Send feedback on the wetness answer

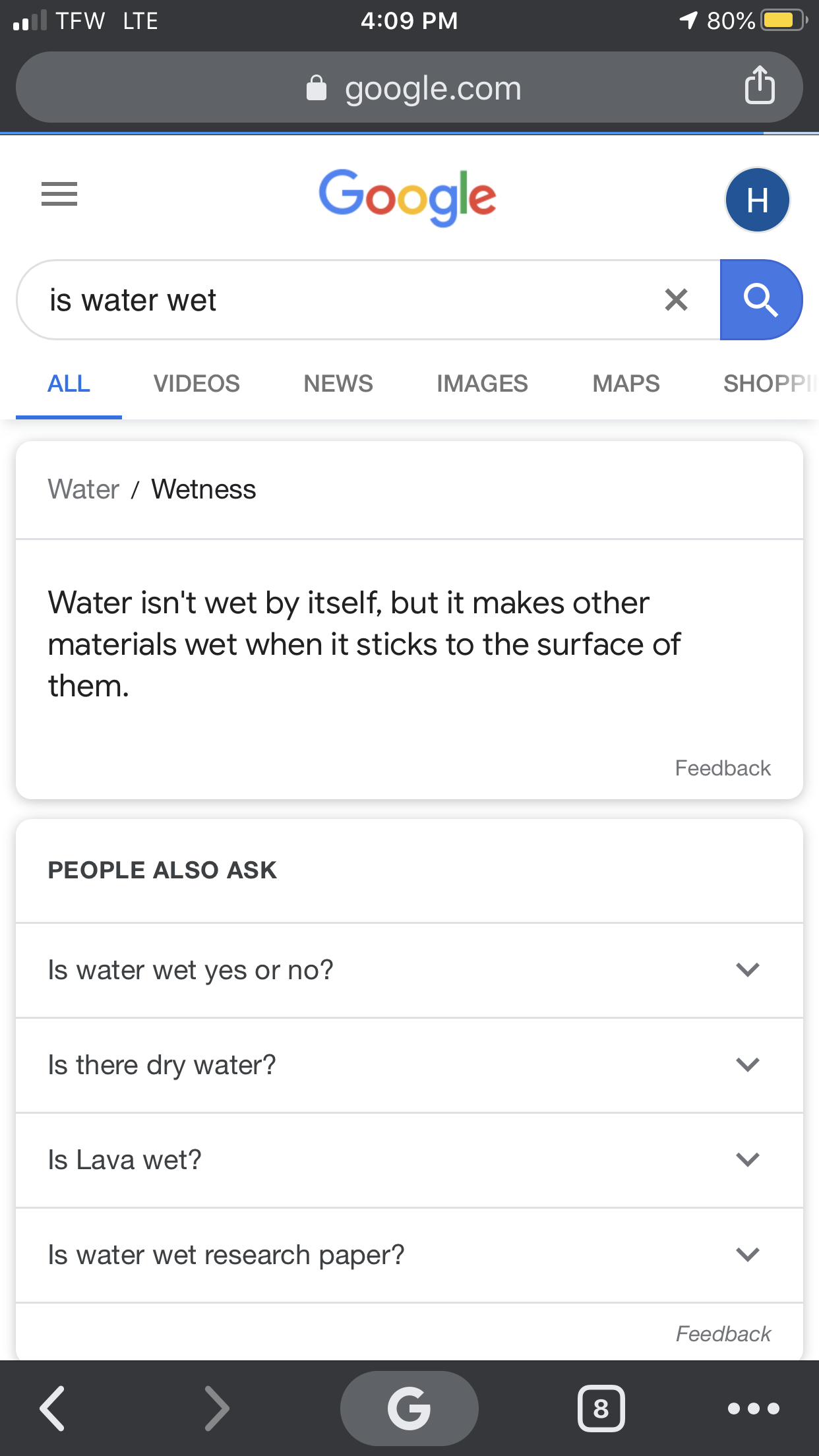723,768
